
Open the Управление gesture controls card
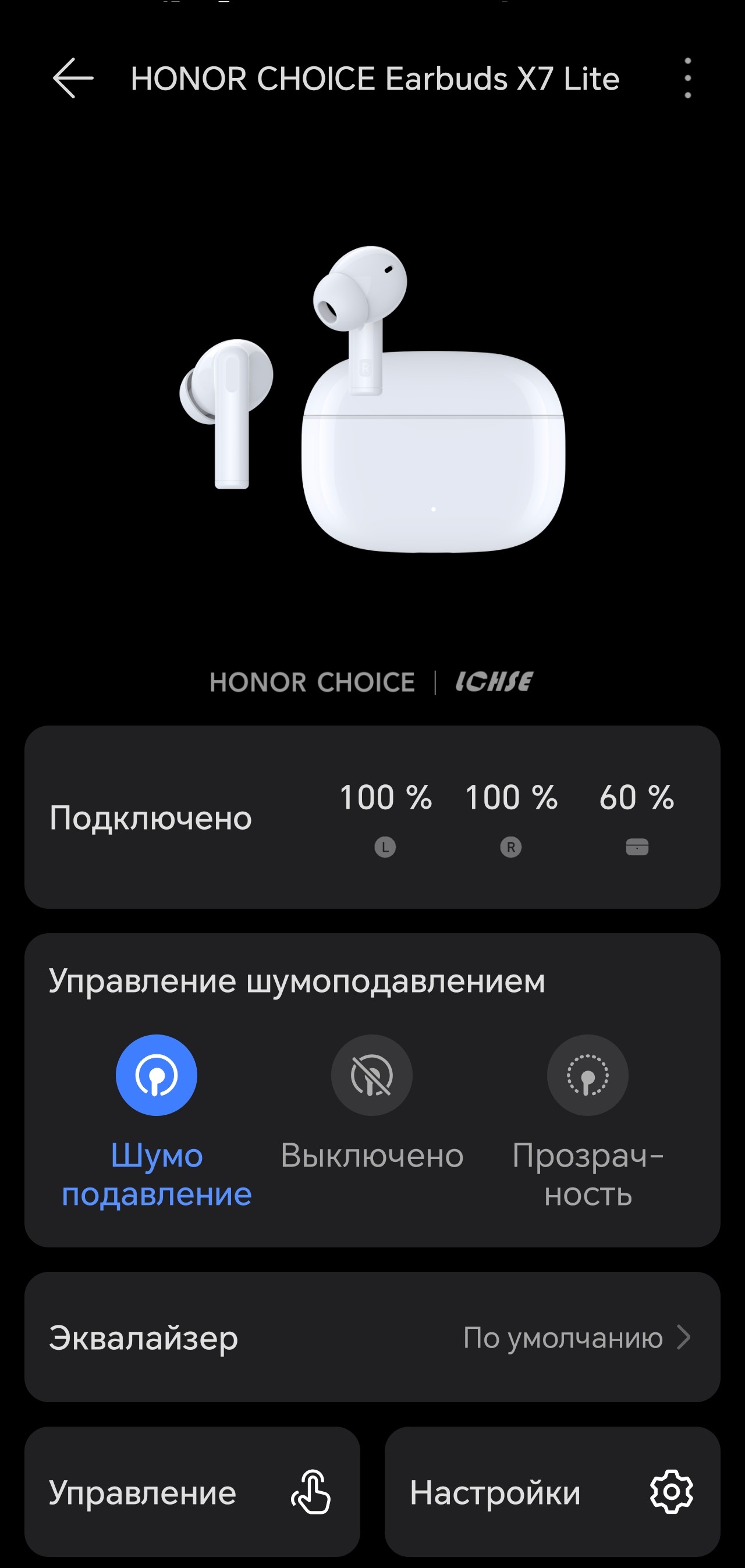pyautogui.click(x=192, y=1491)
